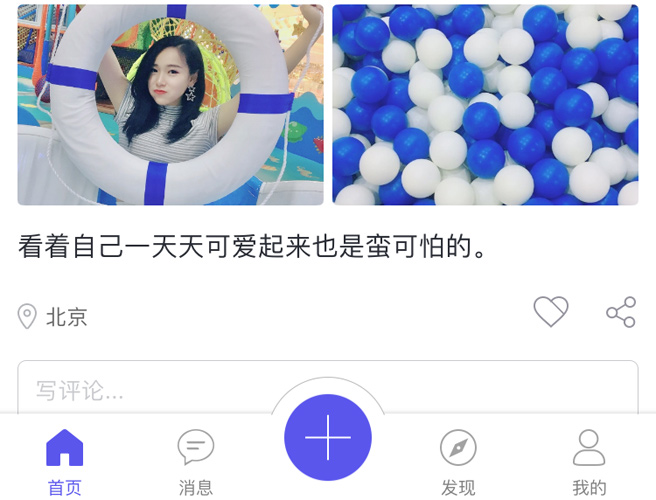Open the life ring selfie photo
This screenshot has width=656, height=500.
[x=170, y=105]
